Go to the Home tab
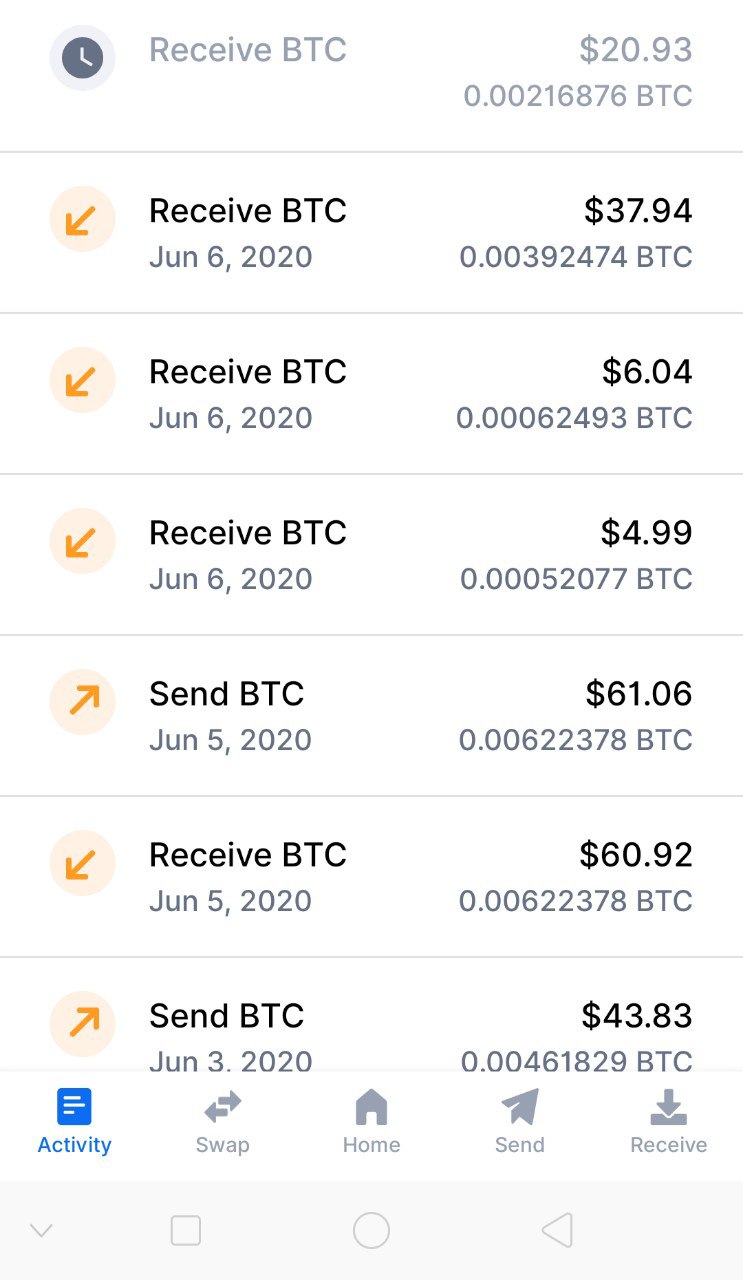This screenshot has height=1280, width=743. 371,1122
